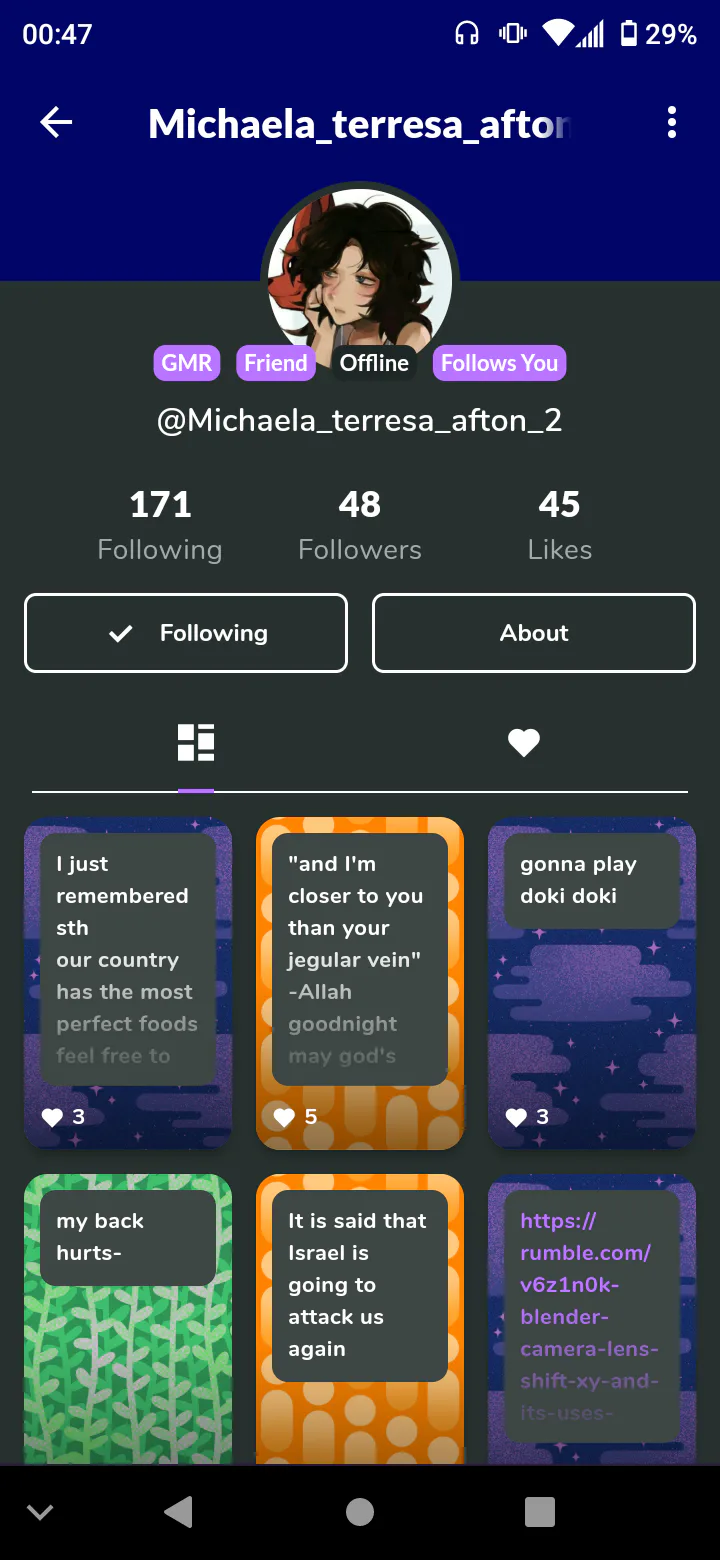The height and width of the screenshot is (1560, 720).
Task: Open the "I just remembered sth" post
Action: tap(128, 983)
